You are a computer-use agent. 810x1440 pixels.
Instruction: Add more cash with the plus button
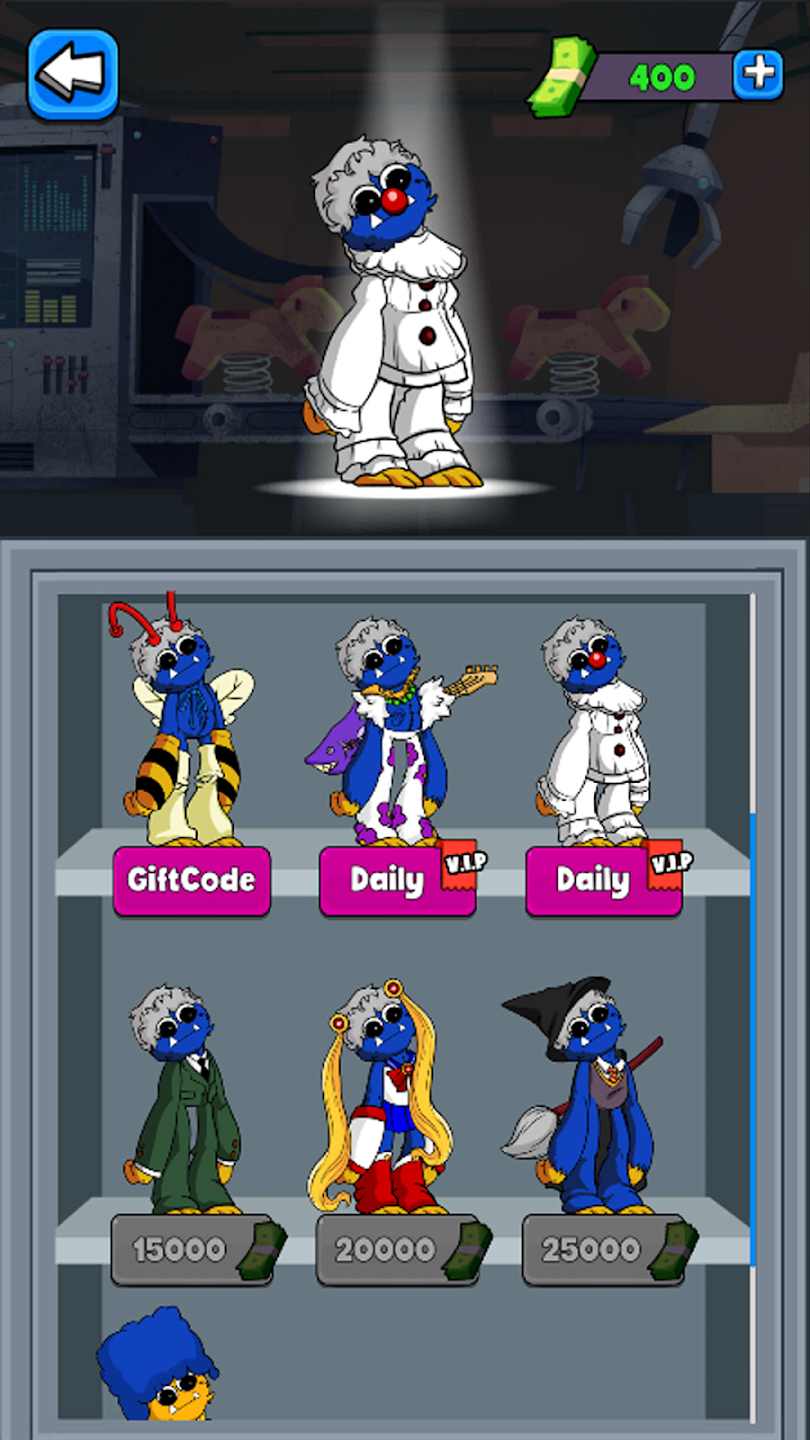(x=758, y=75)
